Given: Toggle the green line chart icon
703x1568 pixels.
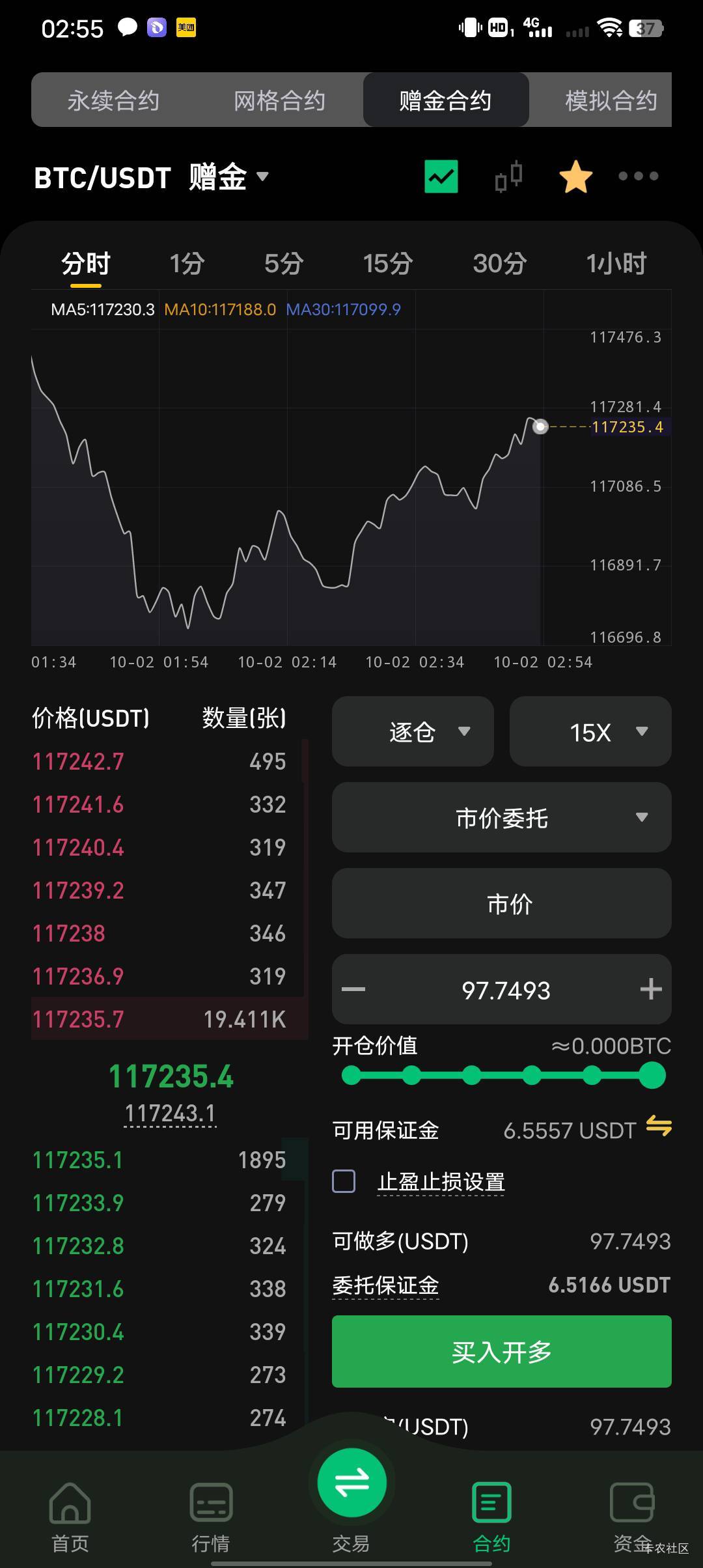Looking at the screenshot, I should click(x=441, y=176).
